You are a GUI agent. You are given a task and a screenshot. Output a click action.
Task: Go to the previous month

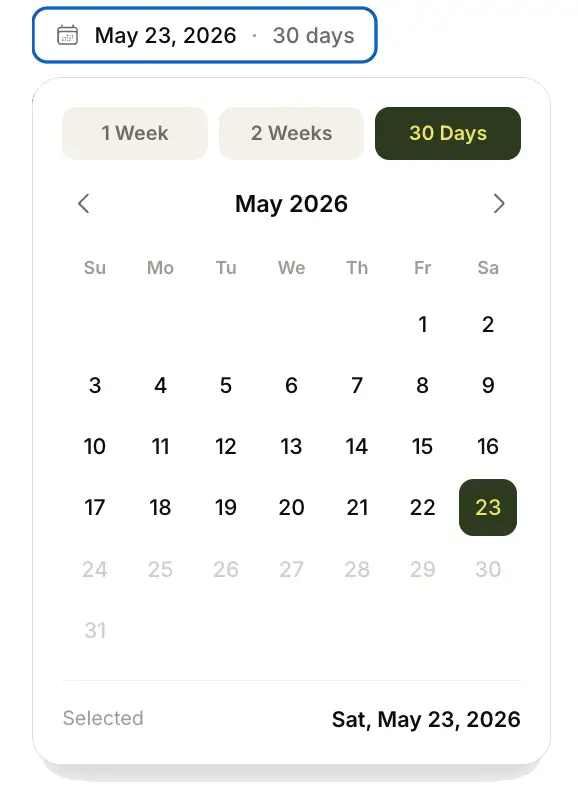point(84,204)
